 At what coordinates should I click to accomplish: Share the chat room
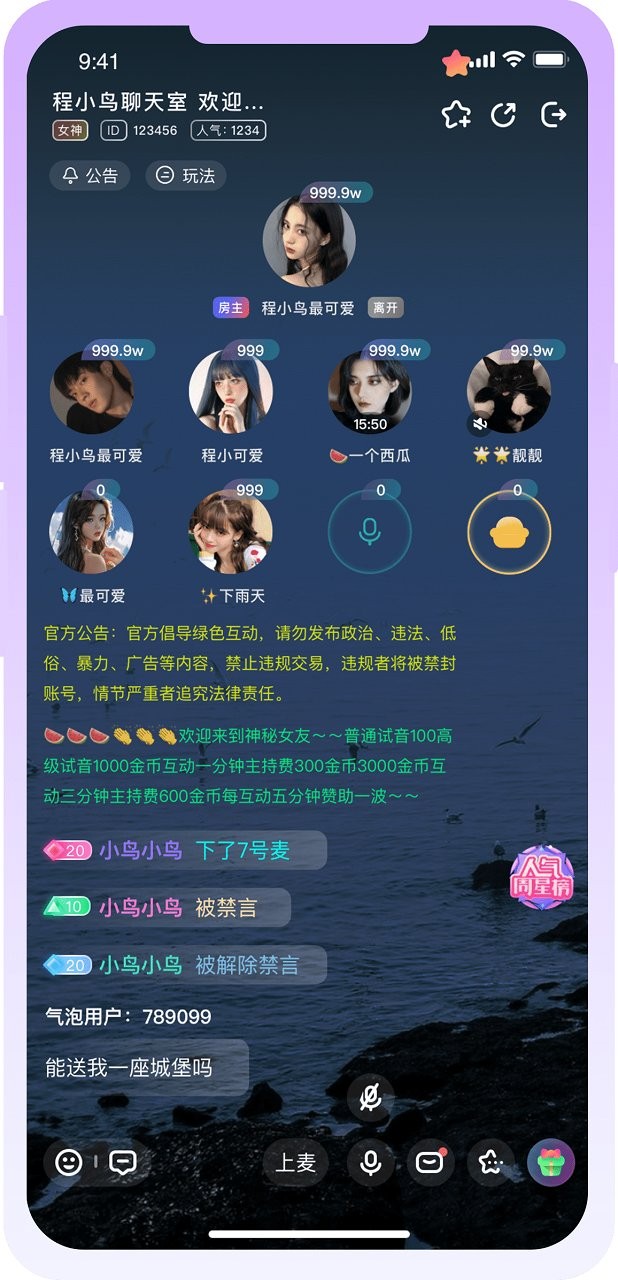(x=504, y=115)
